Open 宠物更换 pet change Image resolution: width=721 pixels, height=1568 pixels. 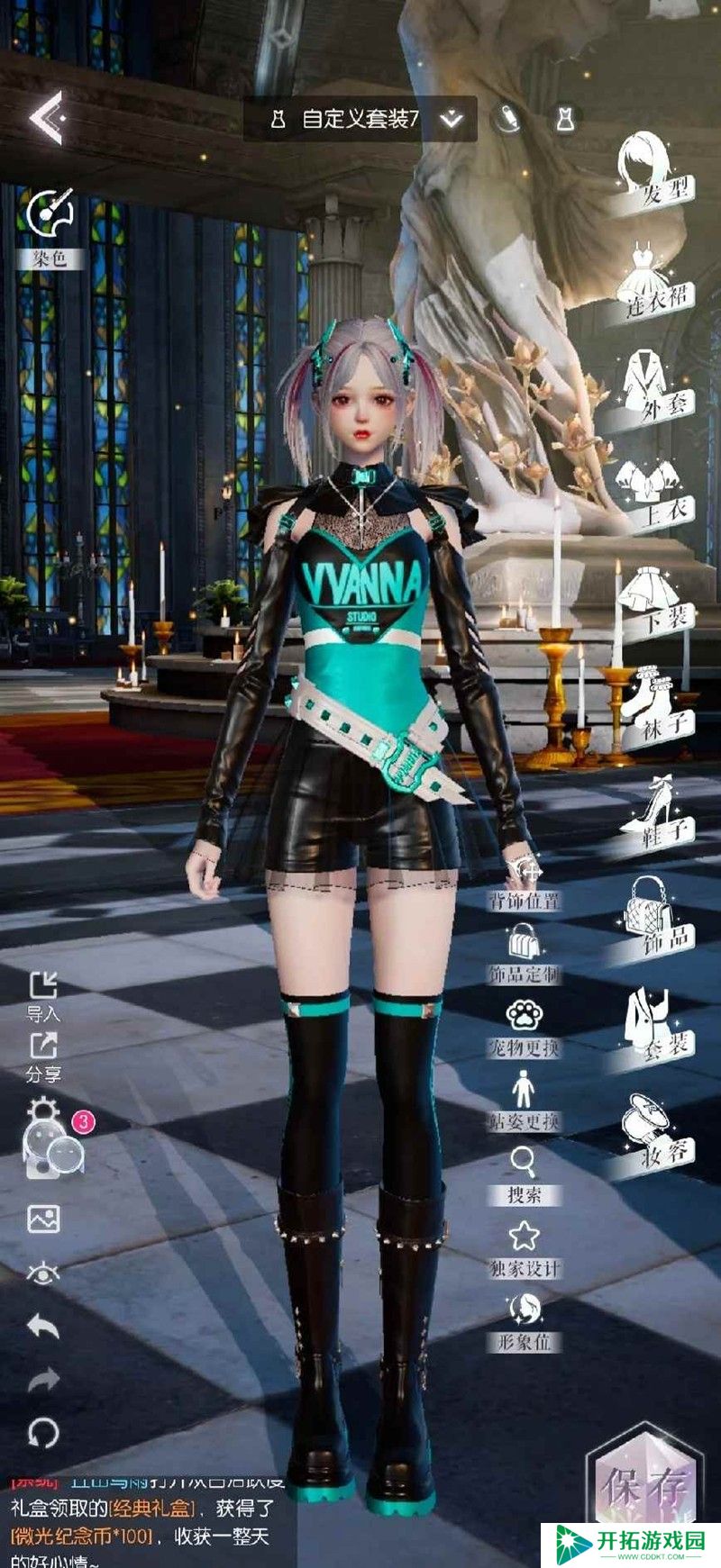(x=524, y=1027)
